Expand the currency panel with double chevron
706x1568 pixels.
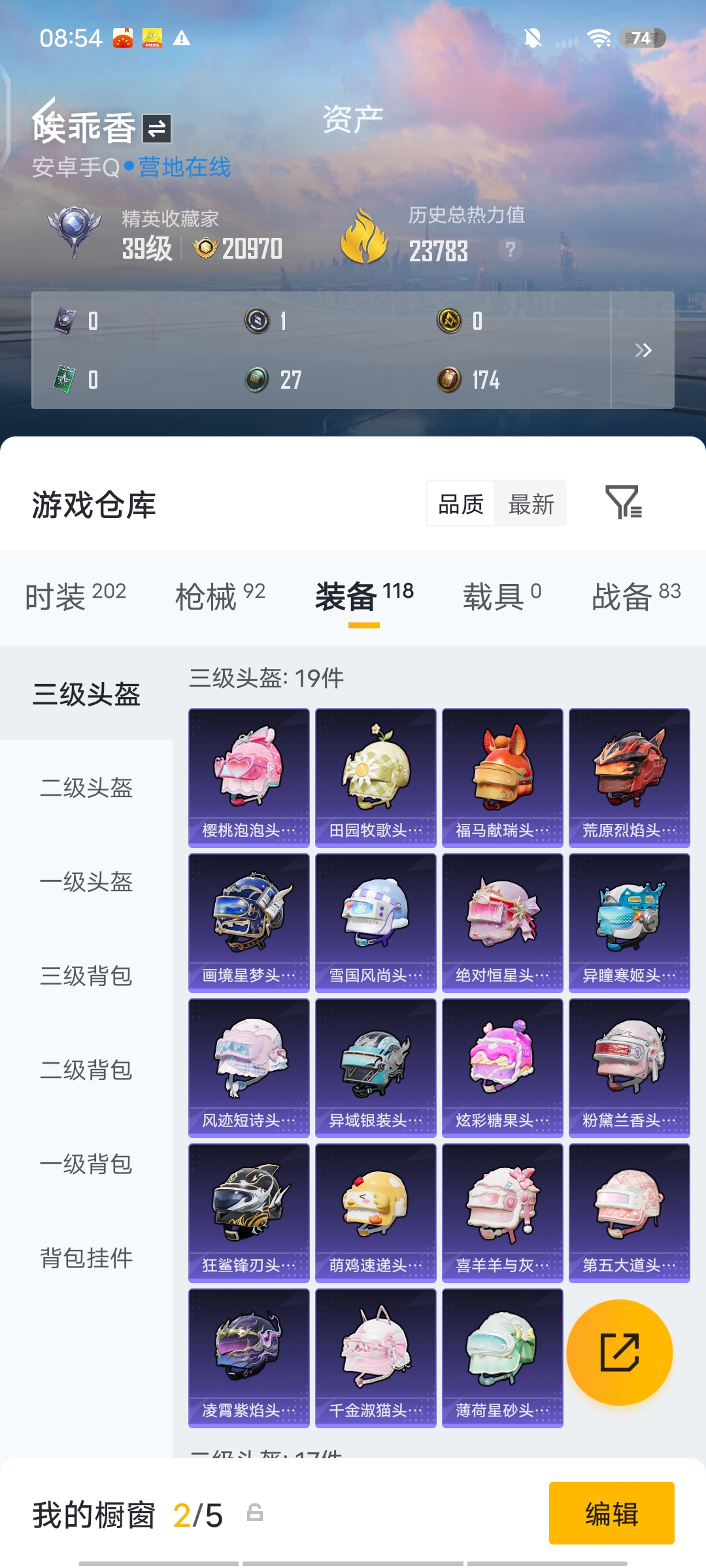[x=642, y=350]
